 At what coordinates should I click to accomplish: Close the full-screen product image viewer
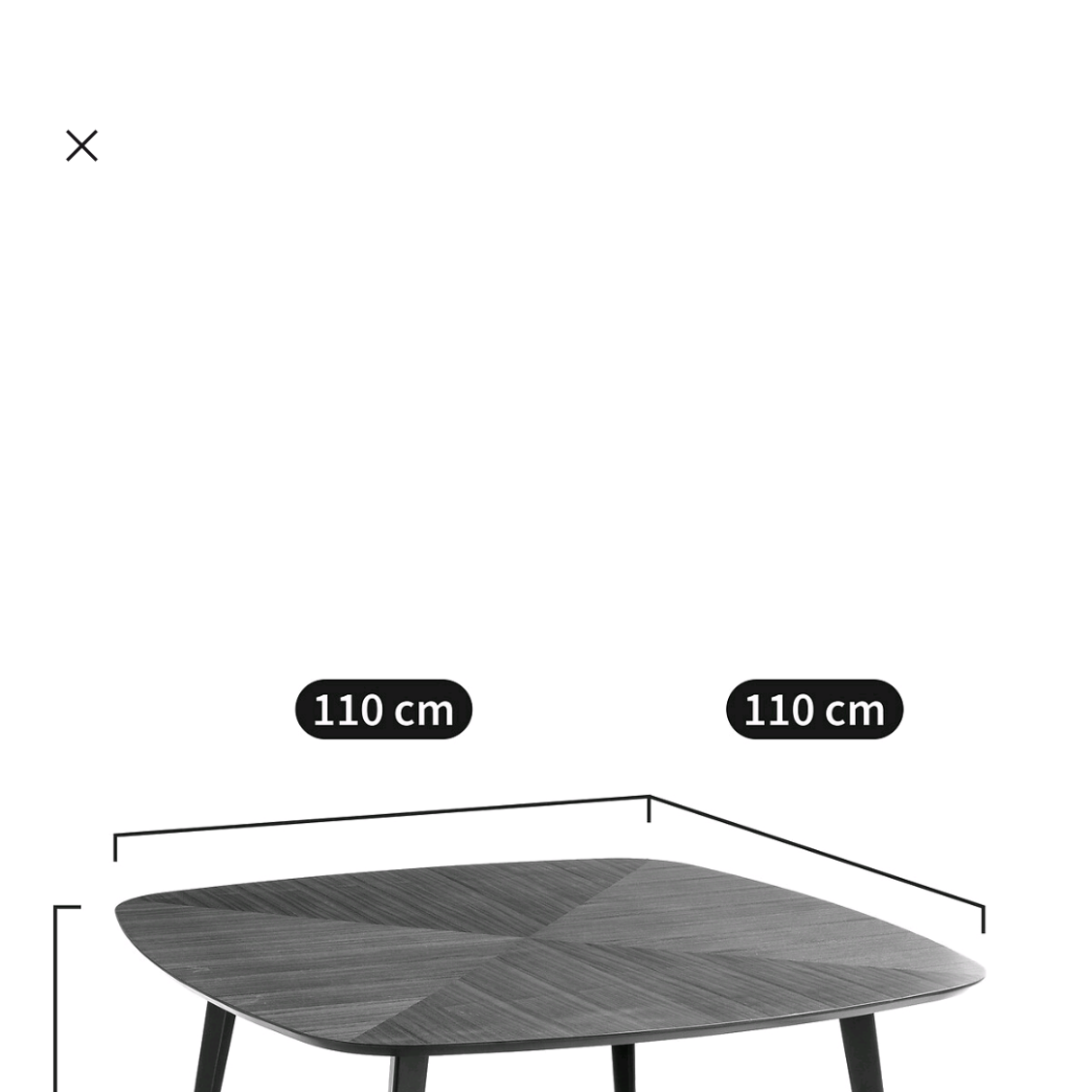(x=82, y=146)
